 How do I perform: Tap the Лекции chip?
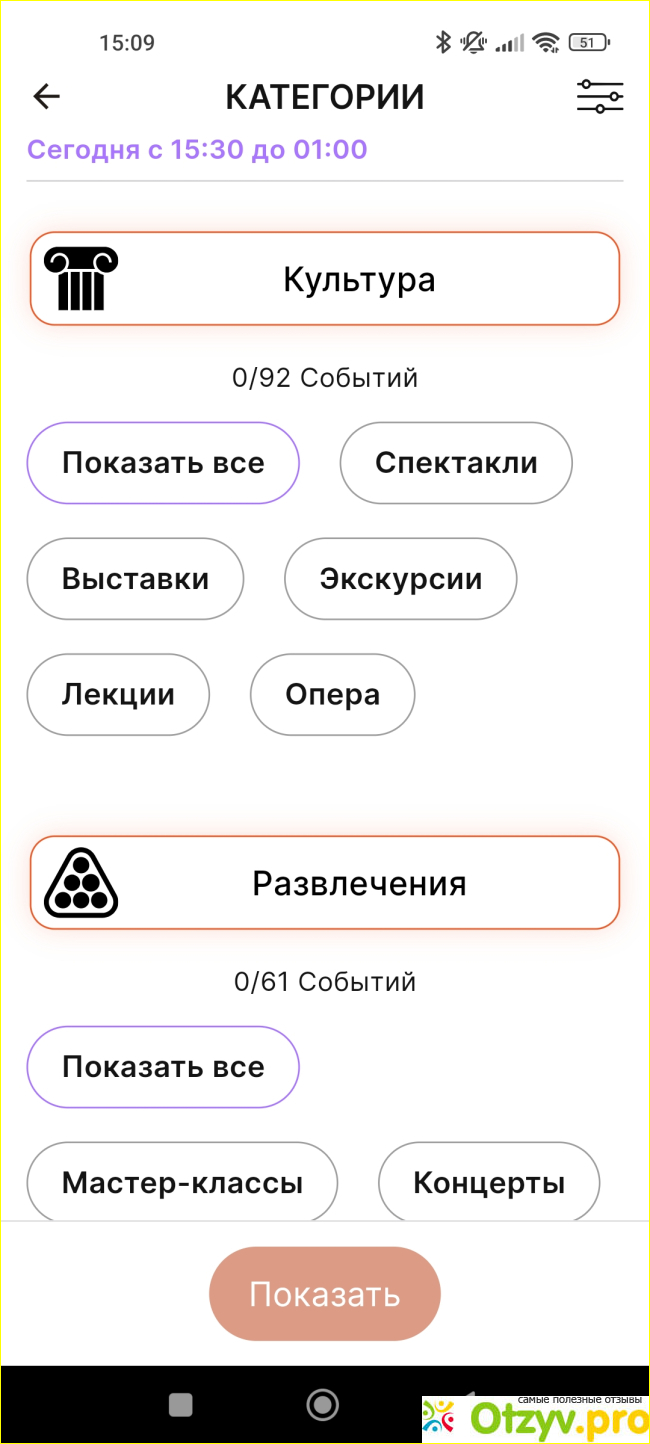point(118,695)
